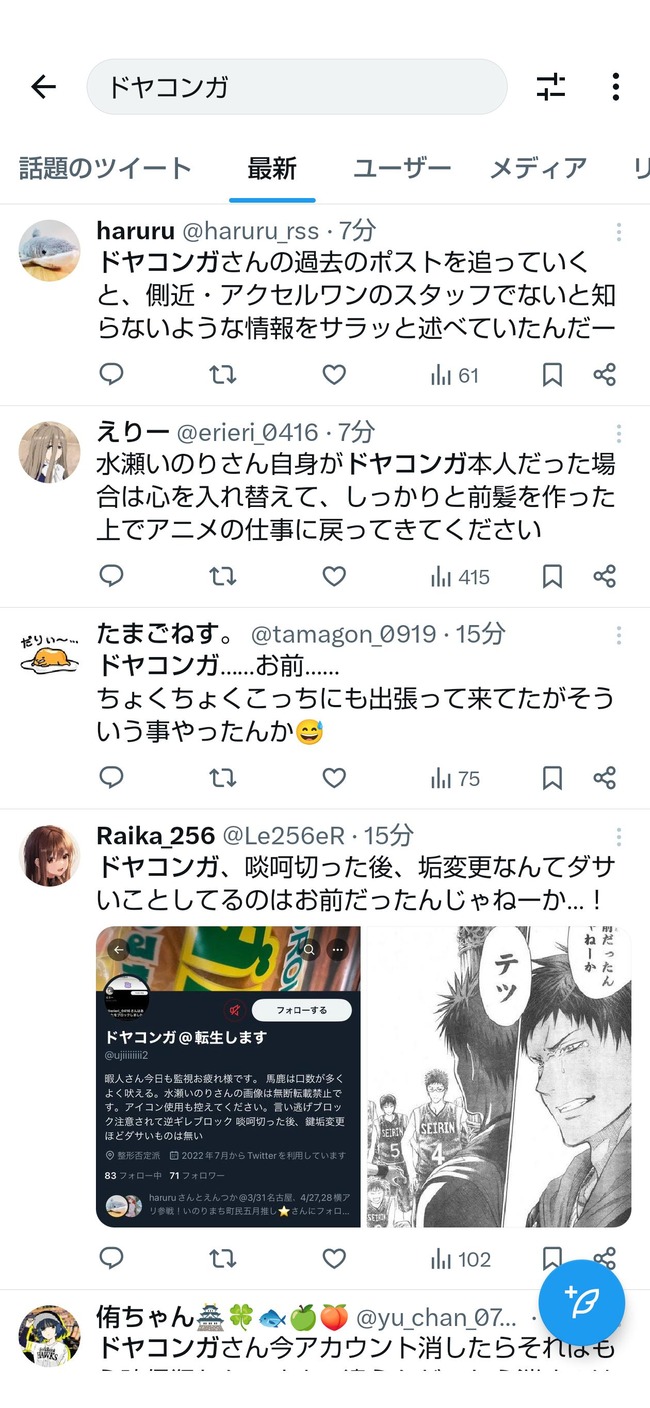Like haruru's post
Viewport: 650px width, 1408px height.
[x=334, y=375]
